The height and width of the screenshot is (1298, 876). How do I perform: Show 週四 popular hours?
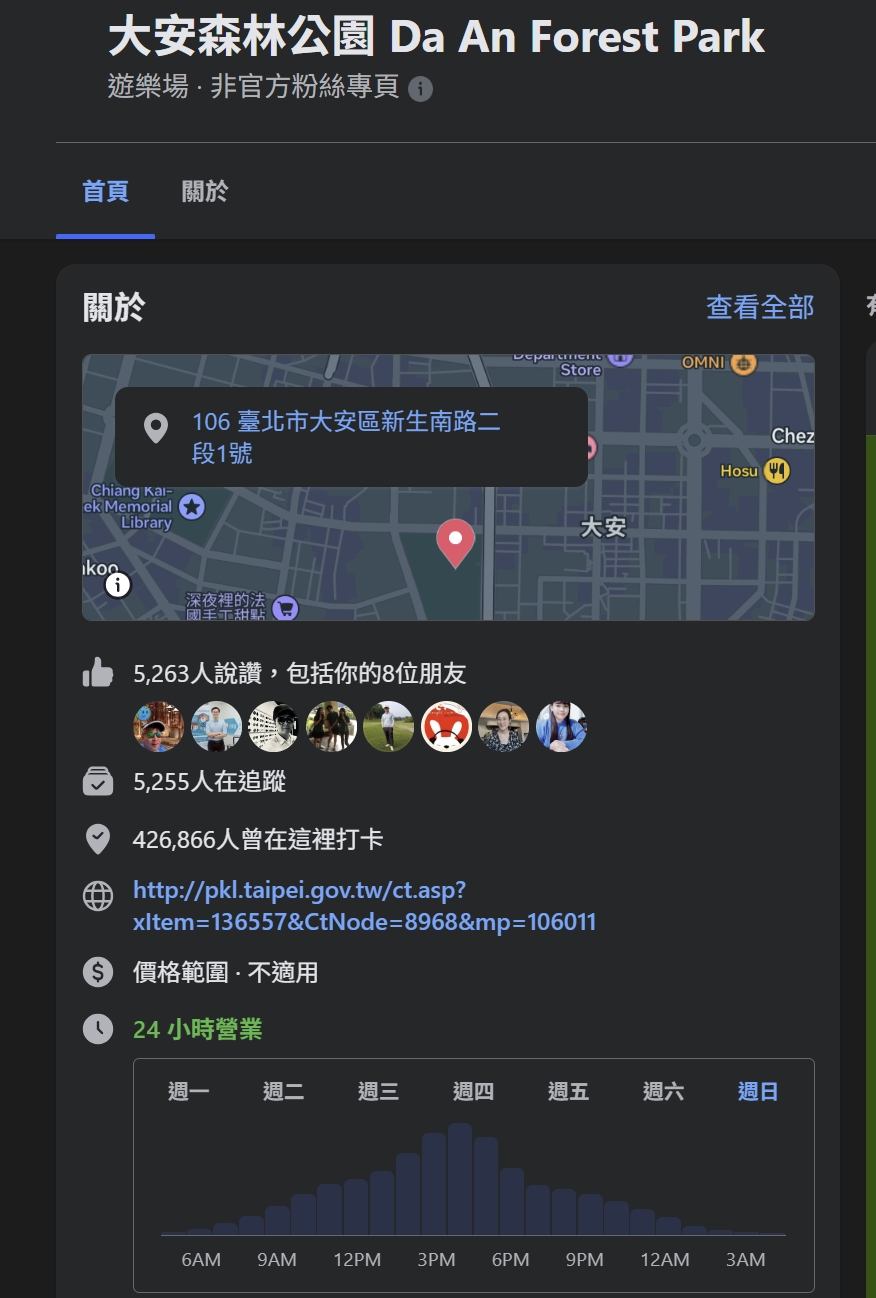coord(473,1092)
